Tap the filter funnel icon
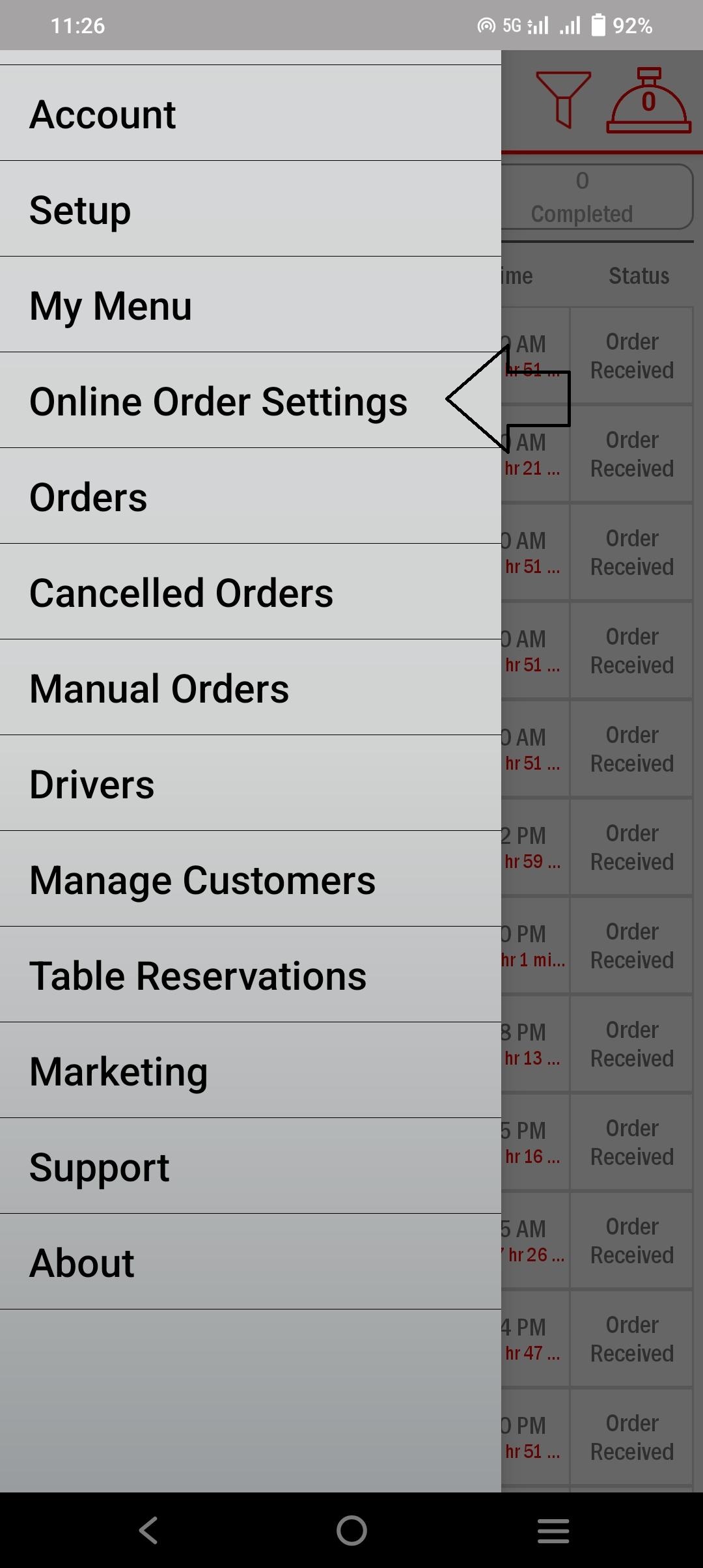 (x=563, y=99)
